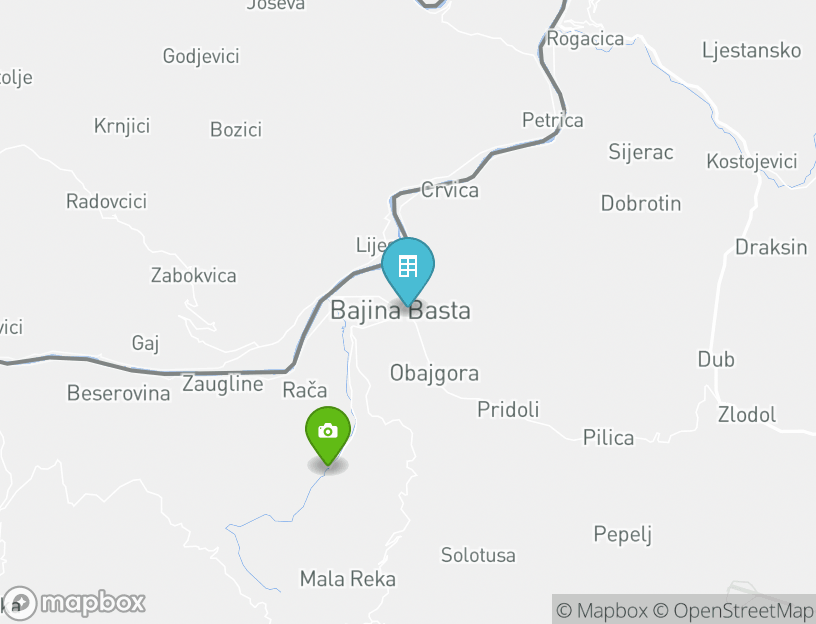Open the OpenStreetMap attribution link
The image size is (816, 624).
click(734, 610)
